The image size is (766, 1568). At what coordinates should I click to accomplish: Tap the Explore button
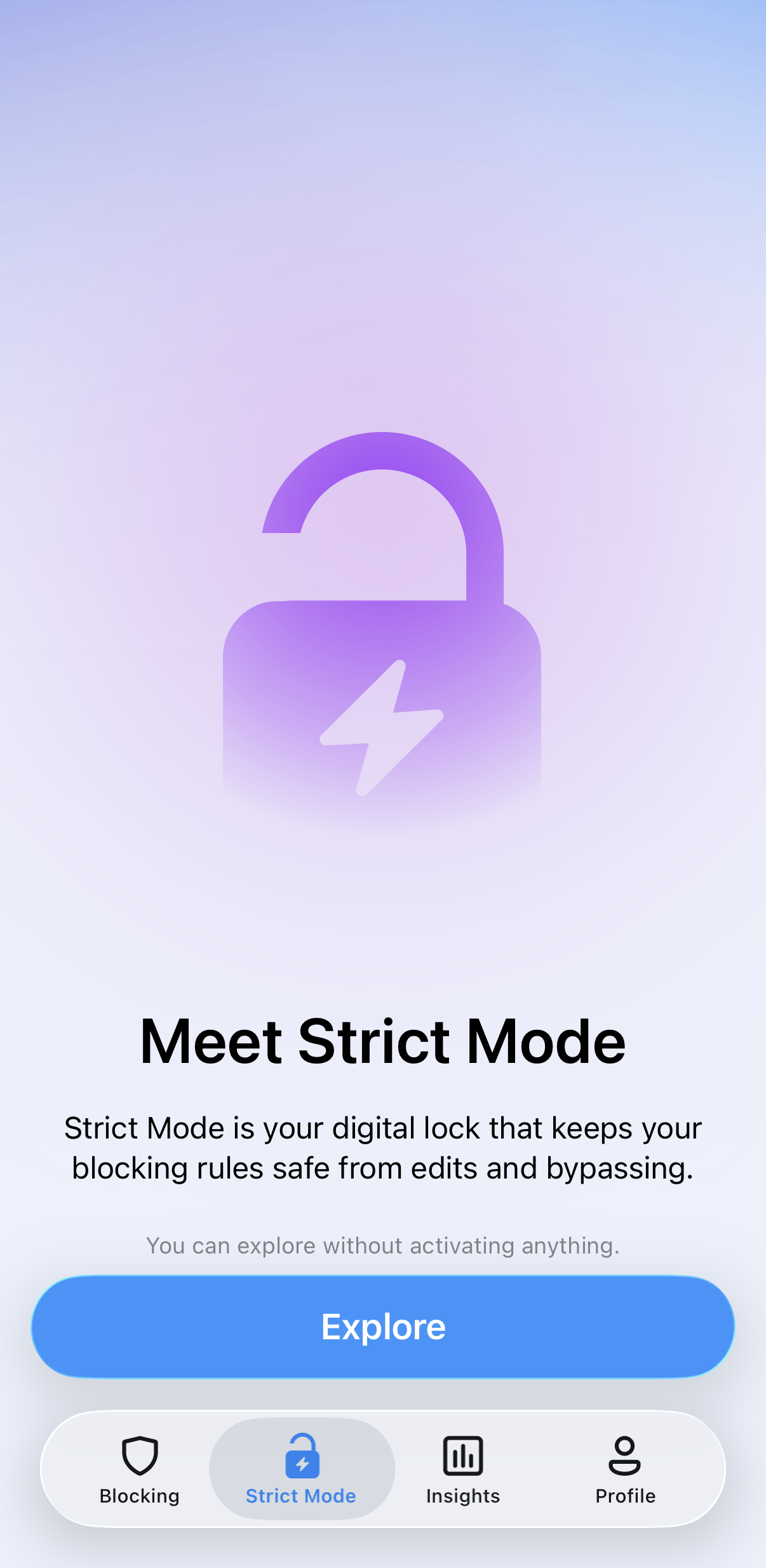(383, 1327)
